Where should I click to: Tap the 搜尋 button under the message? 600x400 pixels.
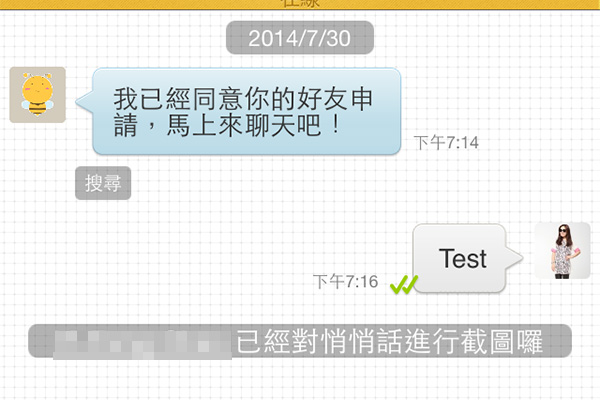pyautogui.click(x=103, y=183)
